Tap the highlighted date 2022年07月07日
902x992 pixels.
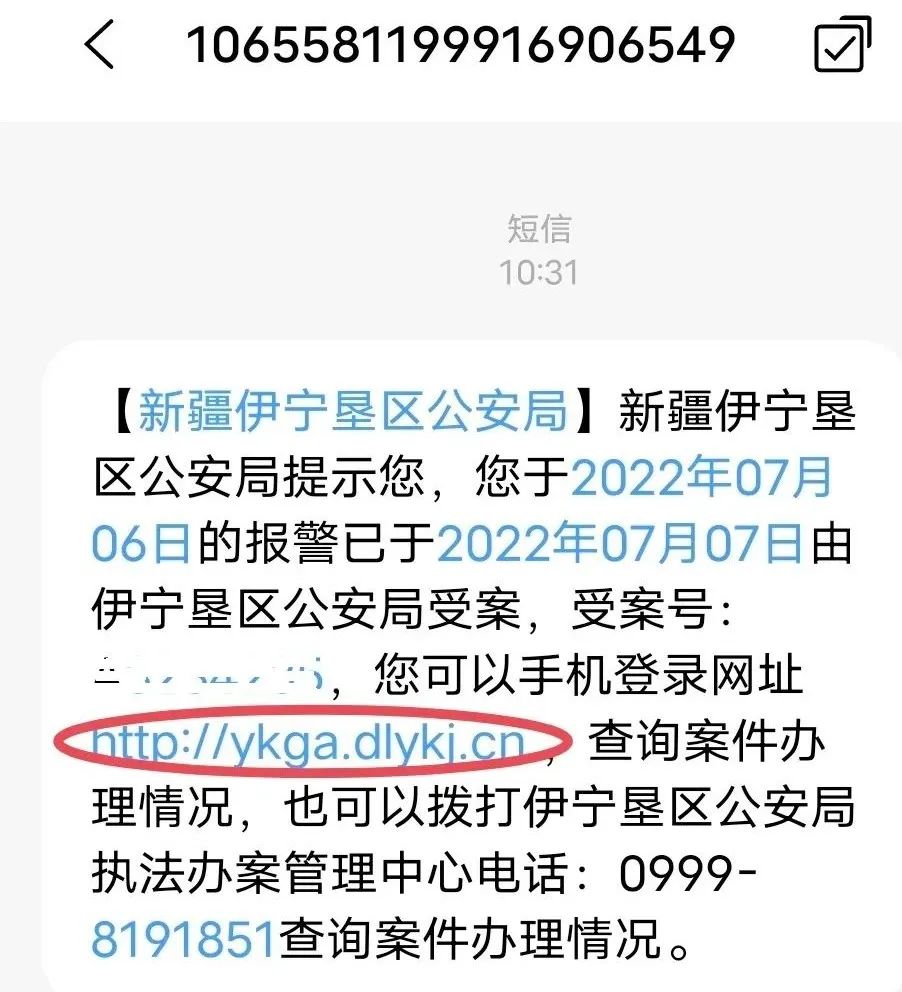coord(621,543)
